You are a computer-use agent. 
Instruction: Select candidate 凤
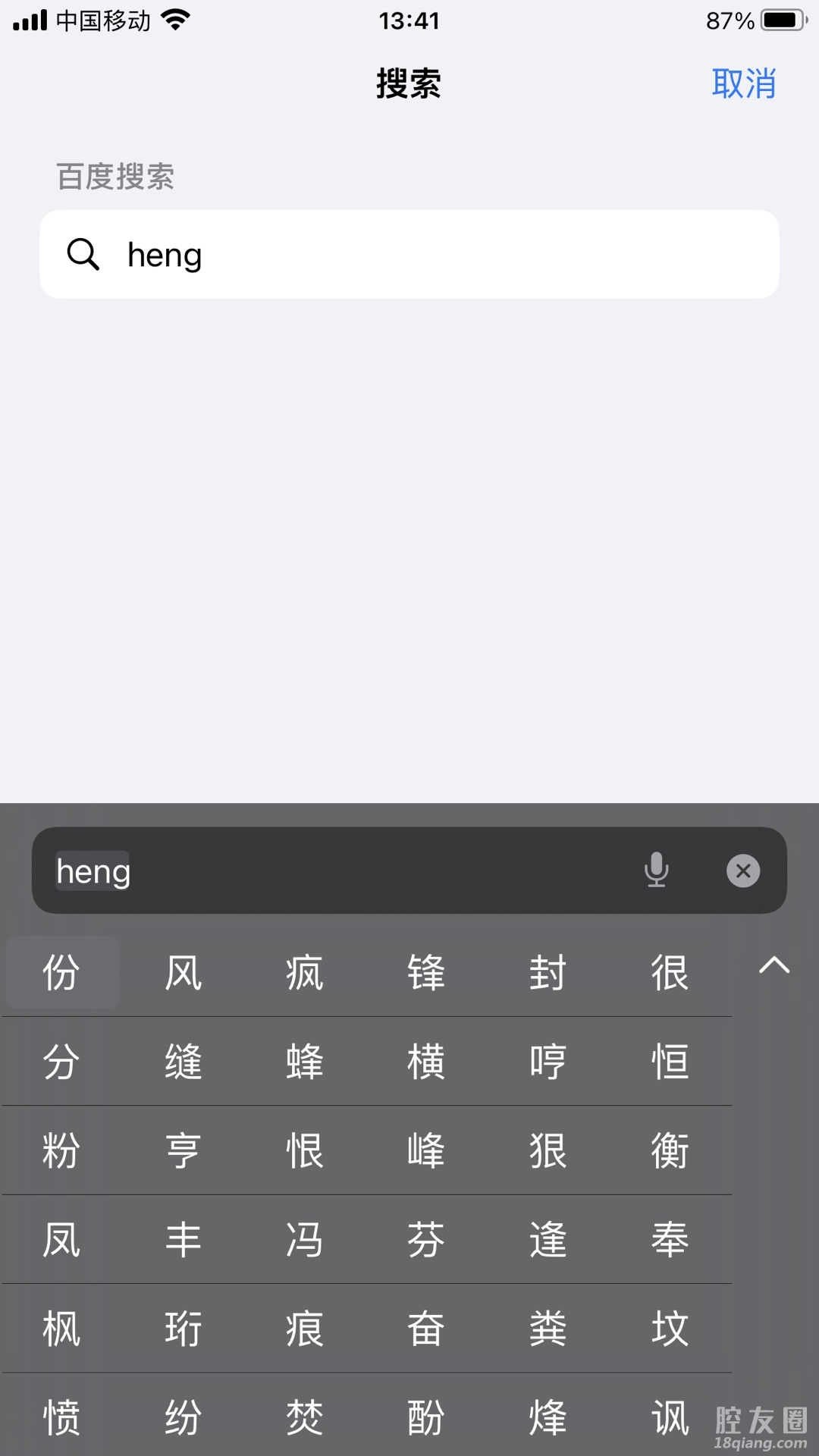61,1240
